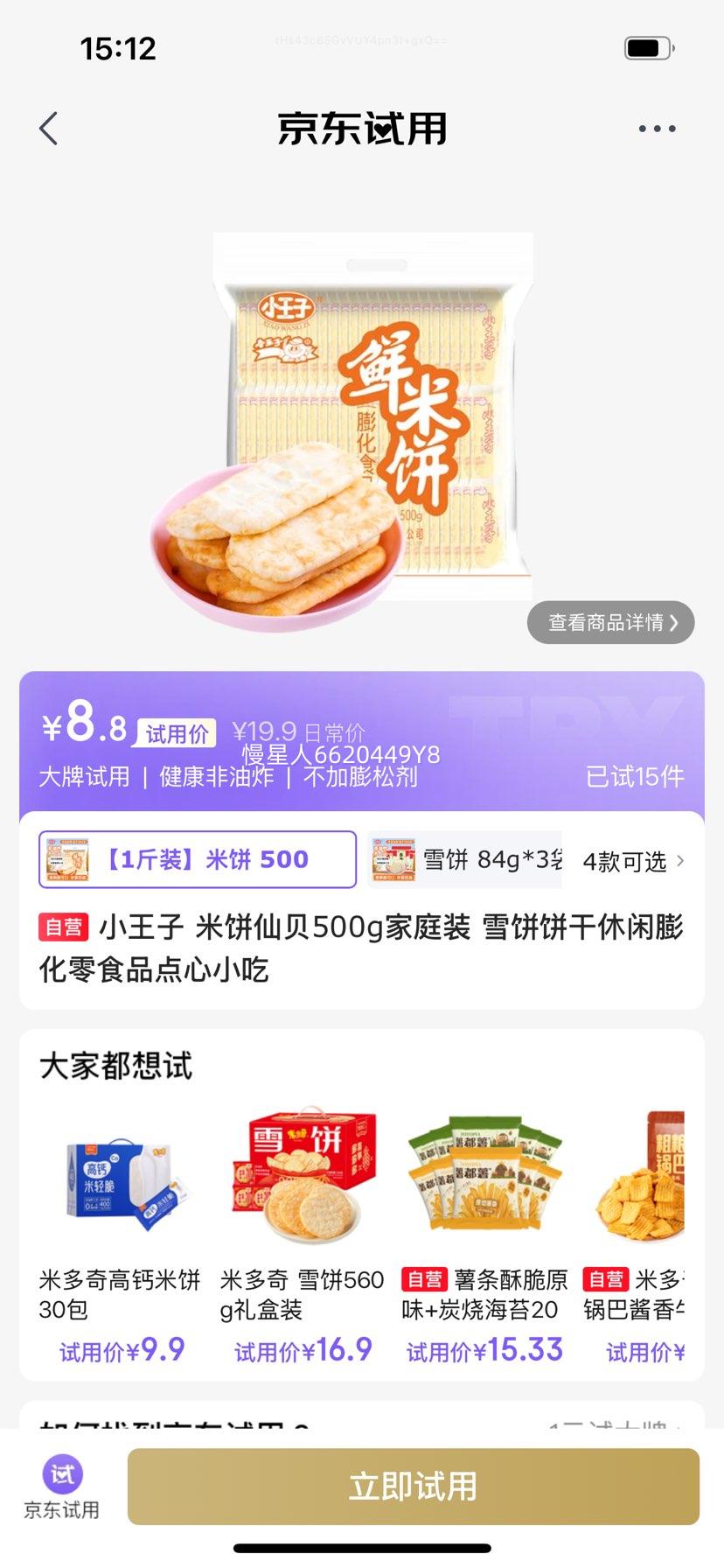Tap the 立即试用 button
The width and height of the screenshot is (724, 1568).
pos(411,1486)
